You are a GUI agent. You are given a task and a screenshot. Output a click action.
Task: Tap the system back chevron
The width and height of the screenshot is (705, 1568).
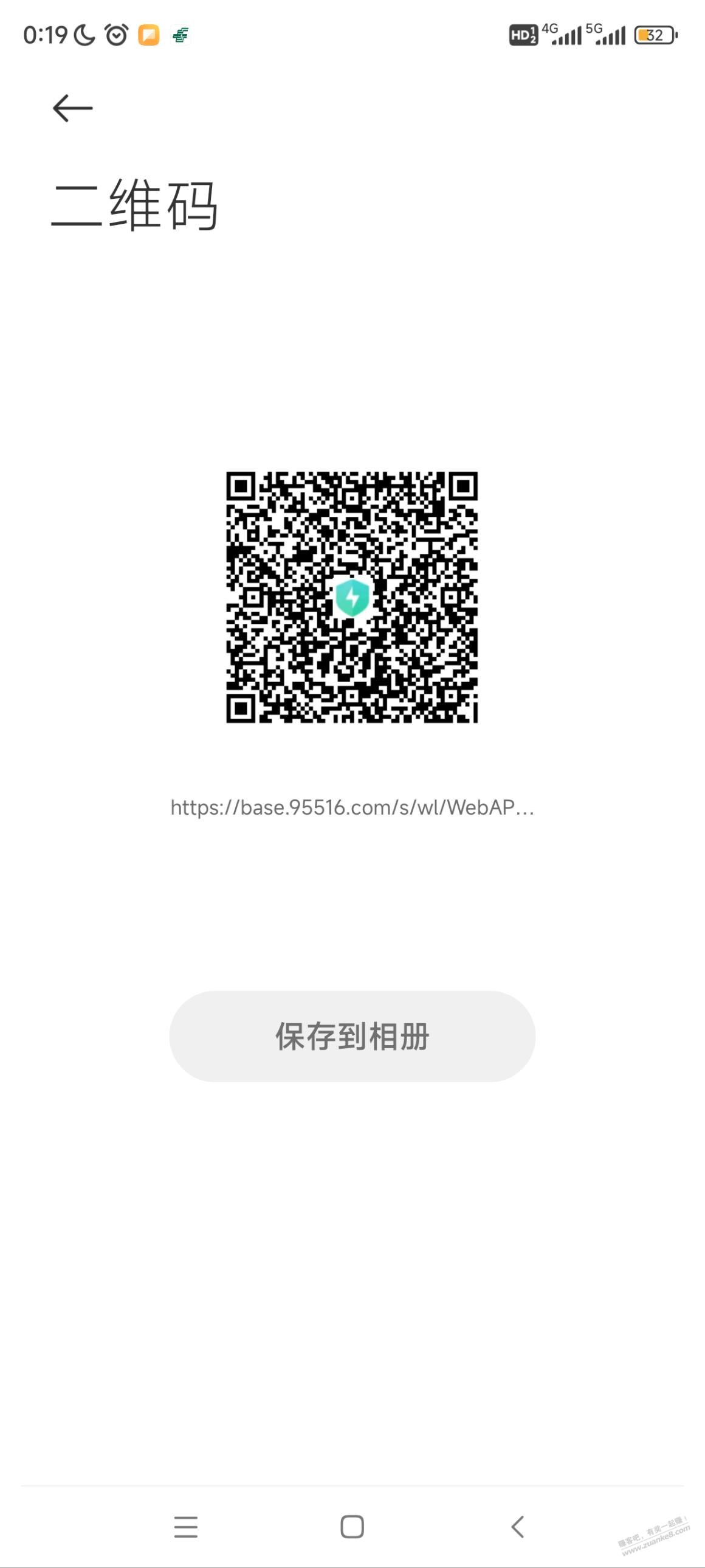[518, 1527]
